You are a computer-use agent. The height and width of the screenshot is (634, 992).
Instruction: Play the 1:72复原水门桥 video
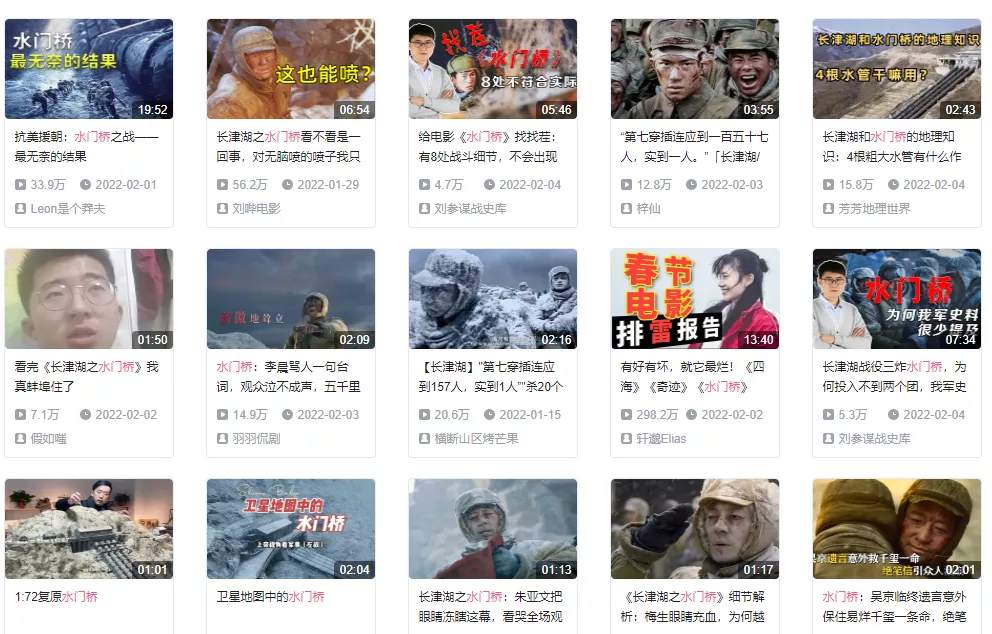[x=89, y=529]
